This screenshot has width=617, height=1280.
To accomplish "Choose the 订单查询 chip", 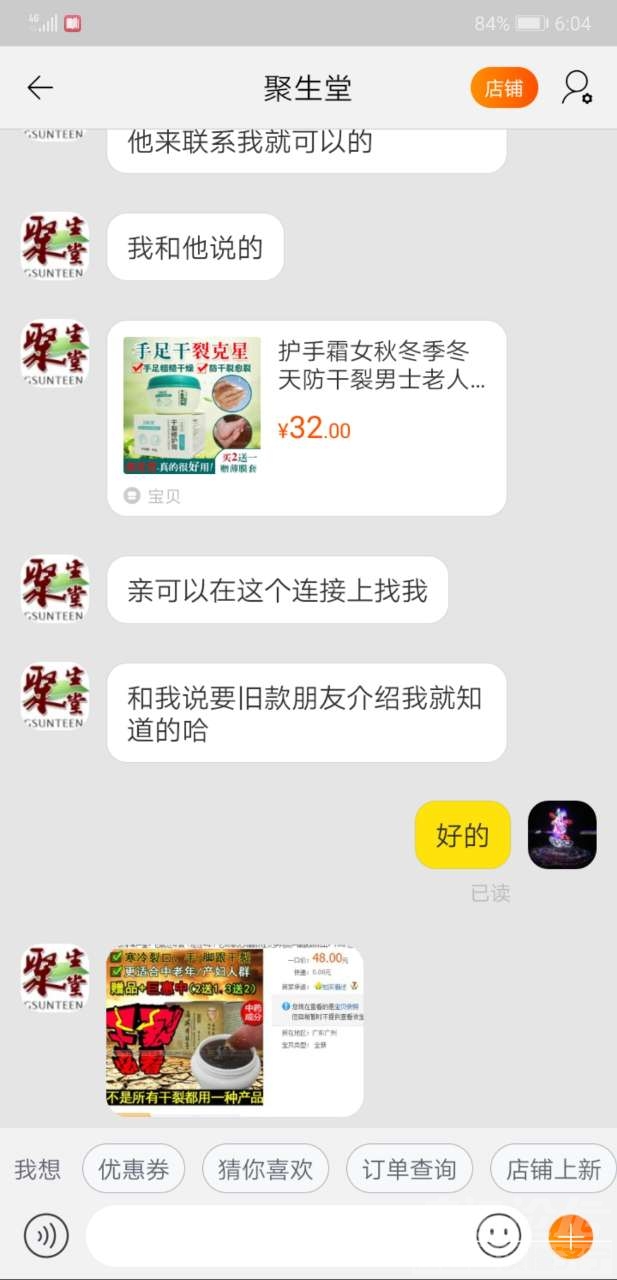I will [409, 1169].
